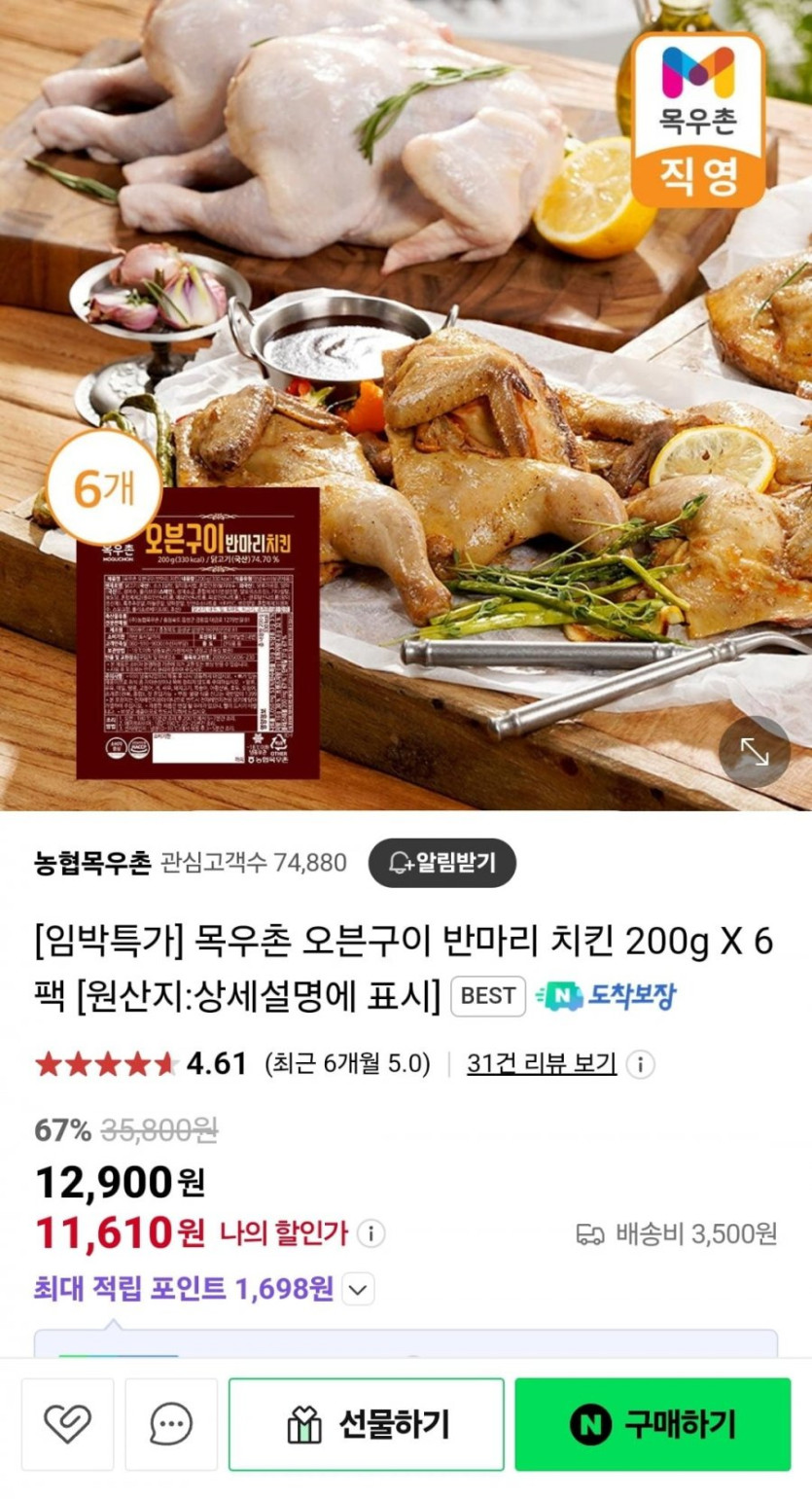Open the main product image

click(x=406, y=405)
